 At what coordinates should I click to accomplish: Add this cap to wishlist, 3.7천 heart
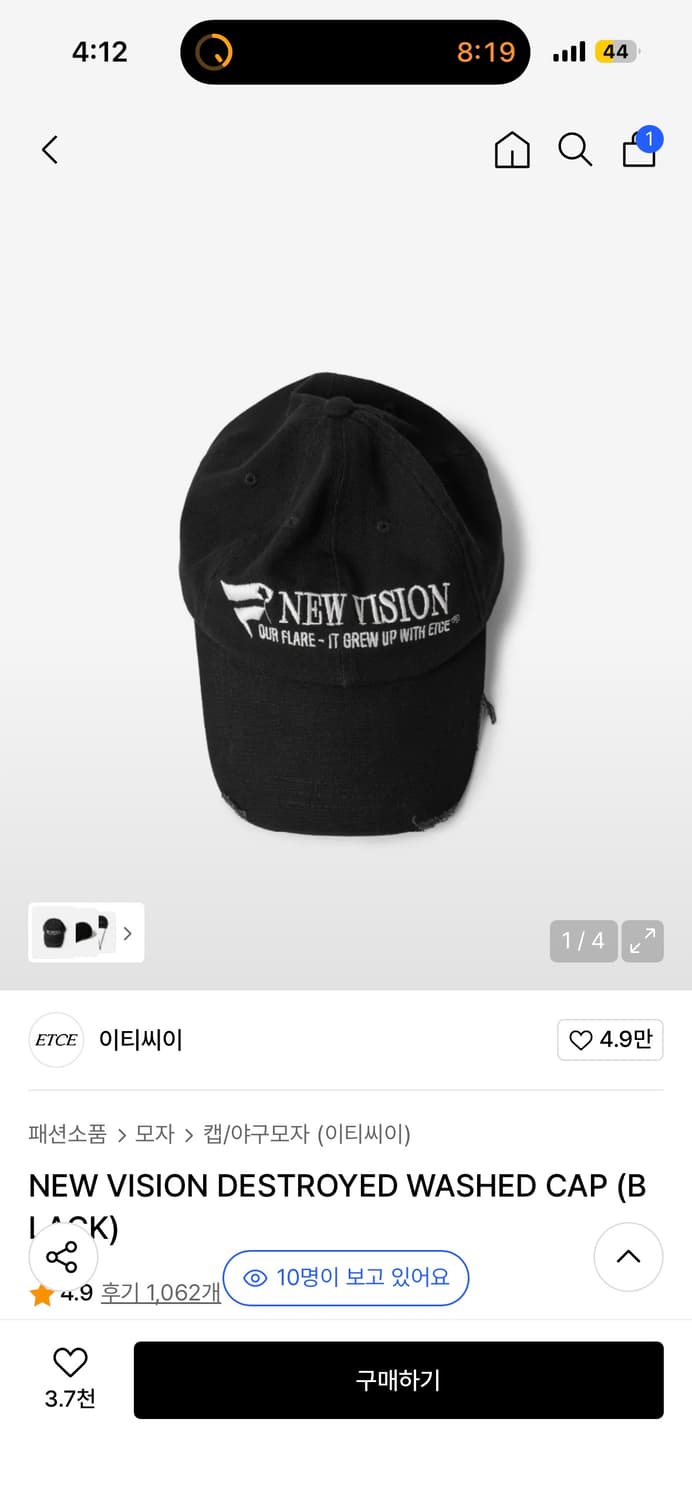click(70, 1378)
